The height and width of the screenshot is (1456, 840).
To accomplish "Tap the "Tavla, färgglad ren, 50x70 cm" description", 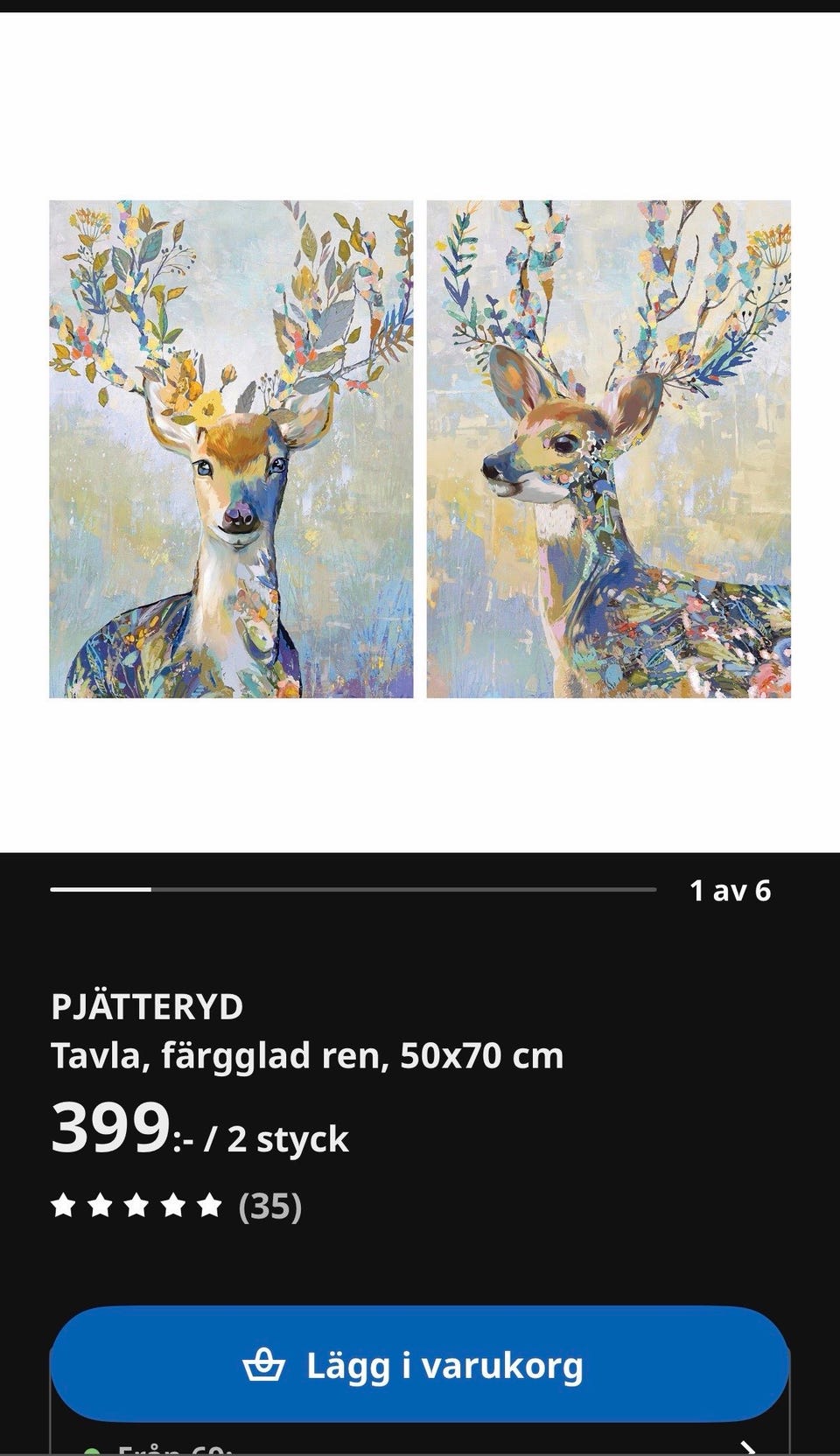I will tap(308, 1055).
